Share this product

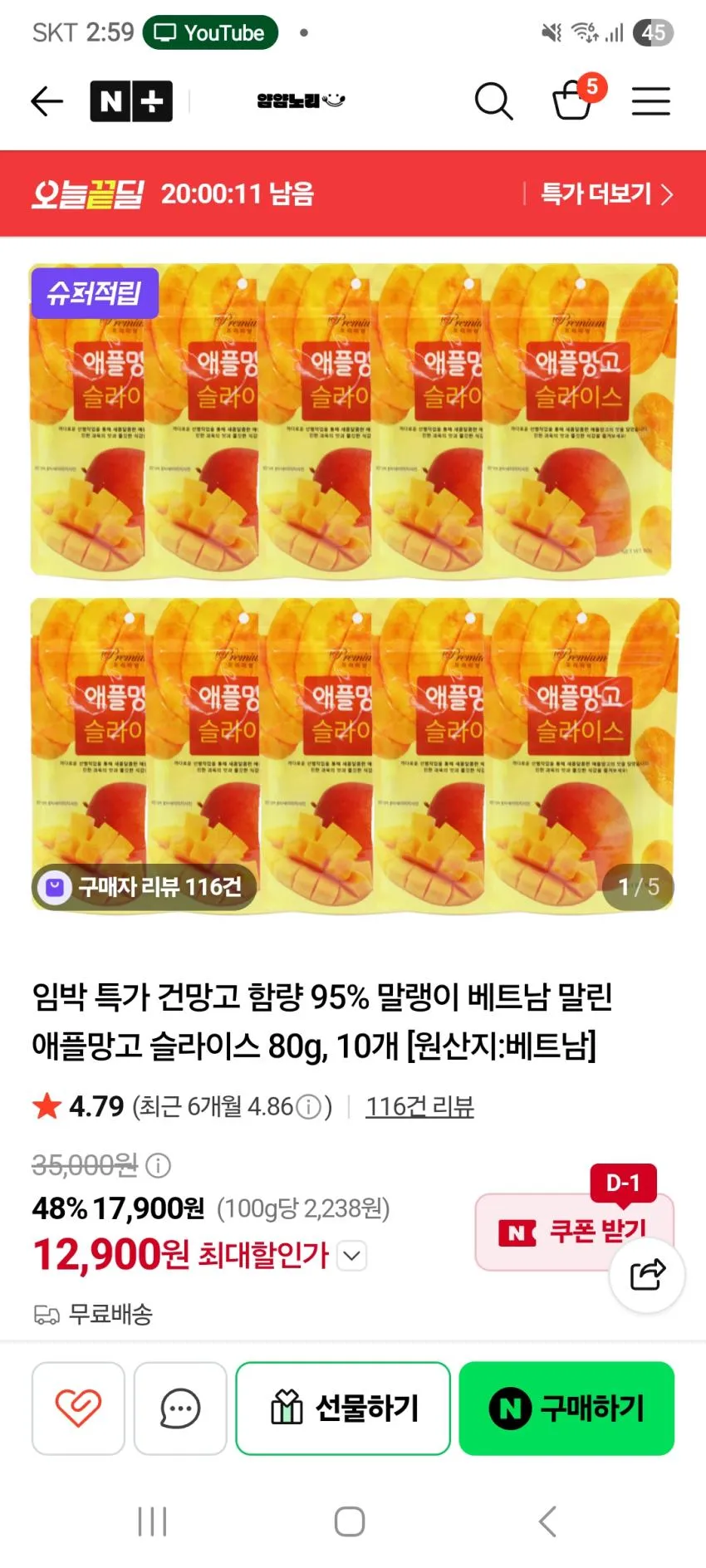pyautogui.click(x=647, y=1274)
